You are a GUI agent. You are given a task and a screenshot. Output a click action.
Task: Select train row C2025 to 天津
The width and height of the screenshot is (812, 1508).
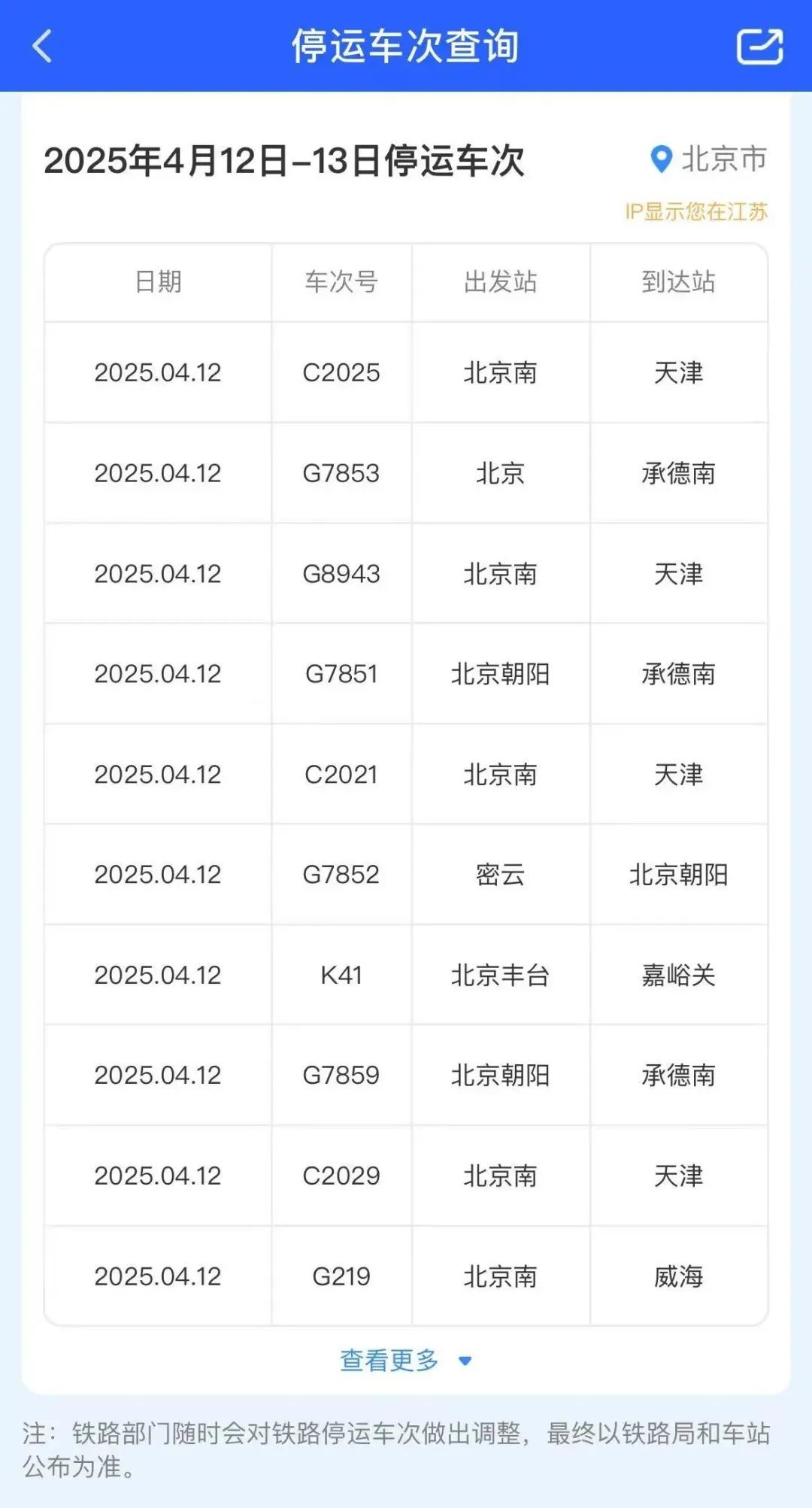[x=406, y=373]
